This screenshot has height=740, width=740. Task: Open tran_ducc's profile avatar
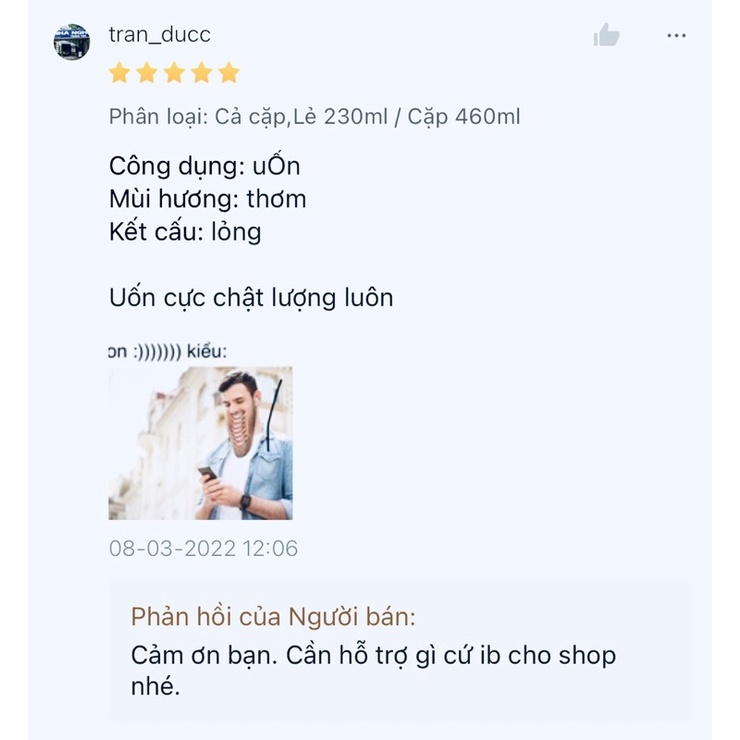click(x=72, y=42)
